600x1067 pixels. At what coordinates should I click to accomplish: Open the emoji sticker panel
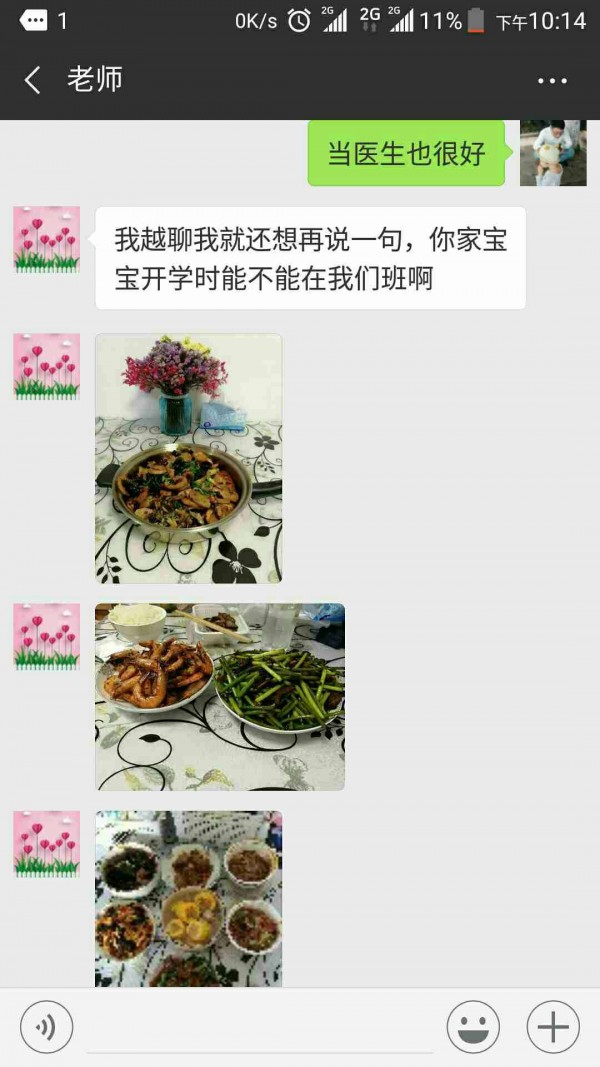click(x=473, y=1027)
